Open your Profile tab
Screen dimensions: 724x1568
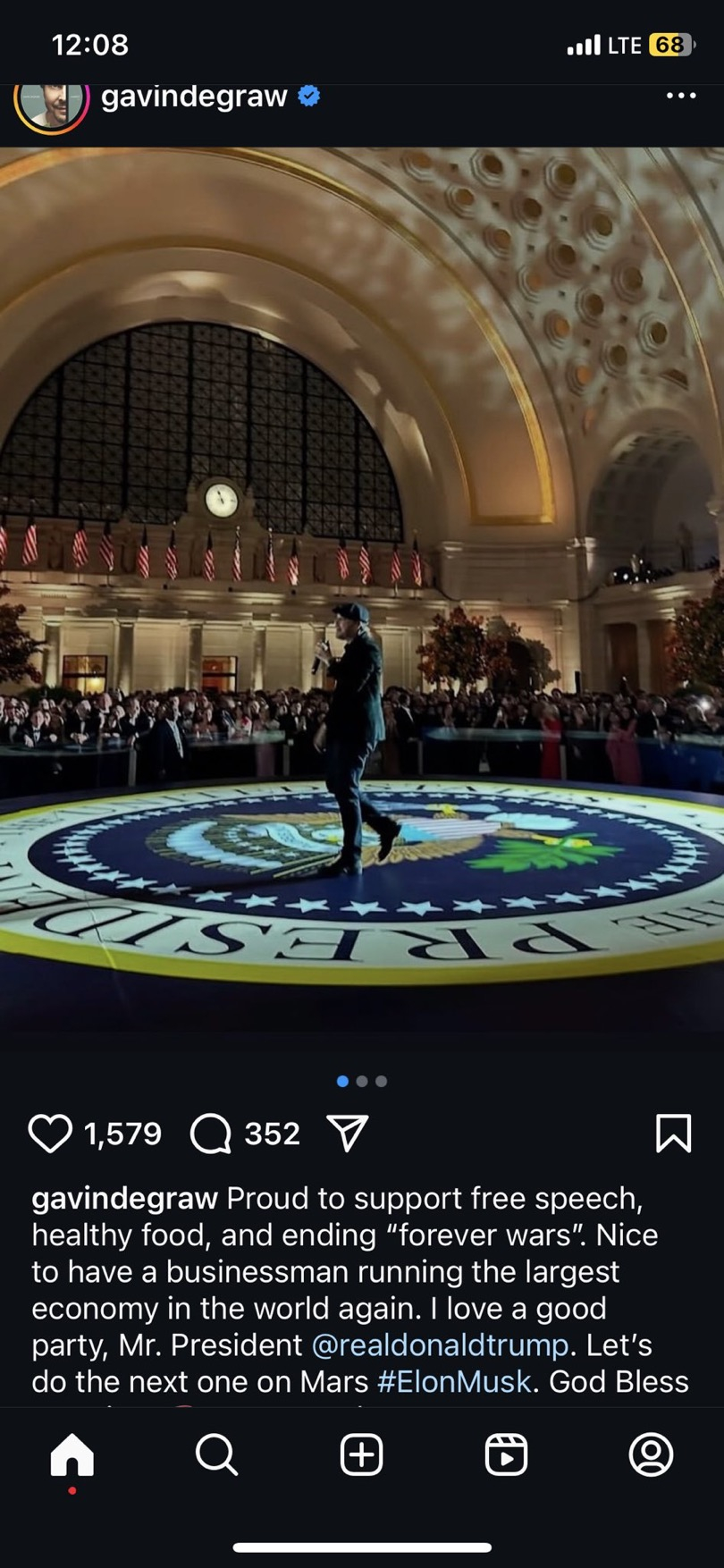point(652,1454)
